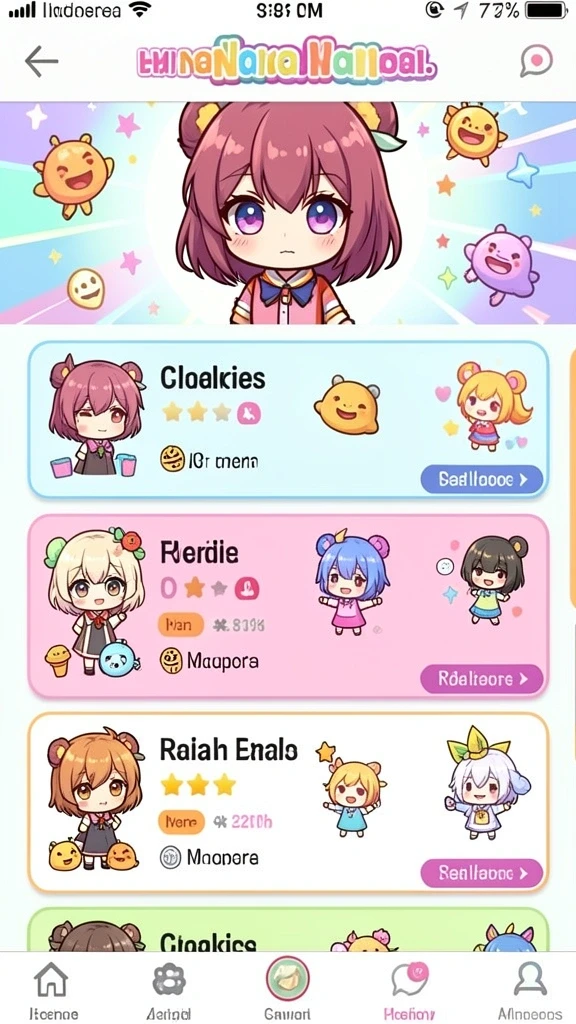
Task: Open the Cloakies card
Action: click(288, 419)
